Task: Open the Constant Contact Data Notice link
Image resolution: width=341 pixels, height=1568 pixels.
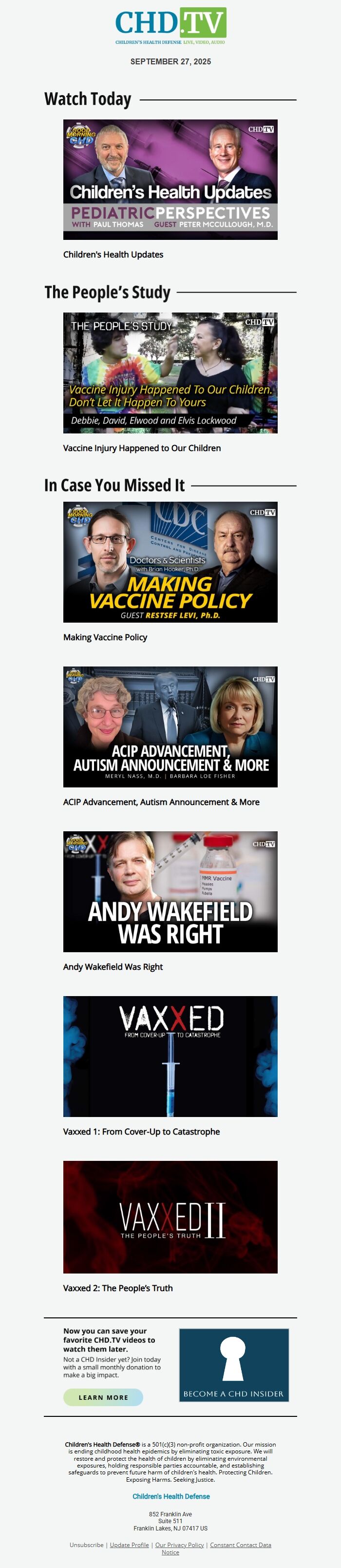Action: point(240,1545)
